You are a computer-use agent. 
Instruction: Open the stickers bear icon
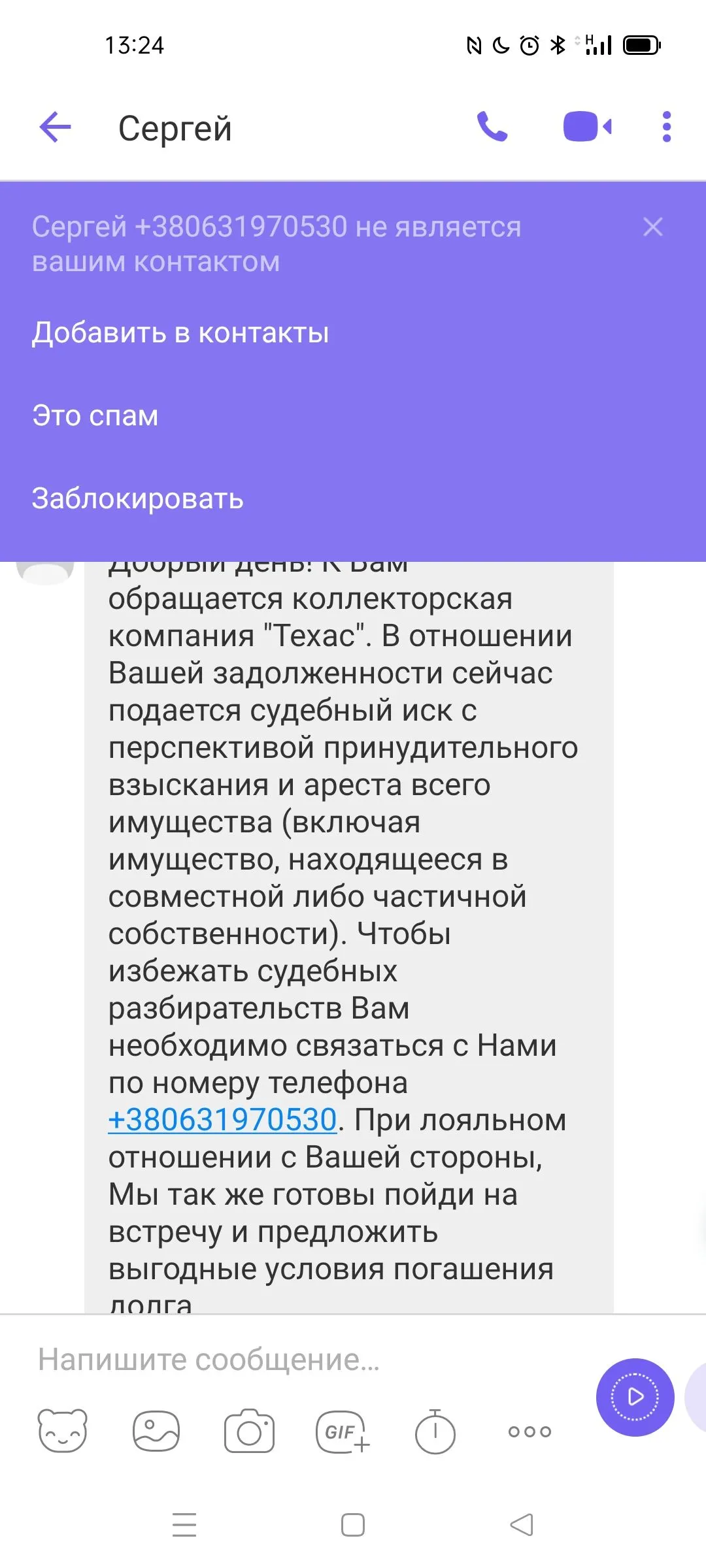pyautogui.click(x=63, y=1431)
